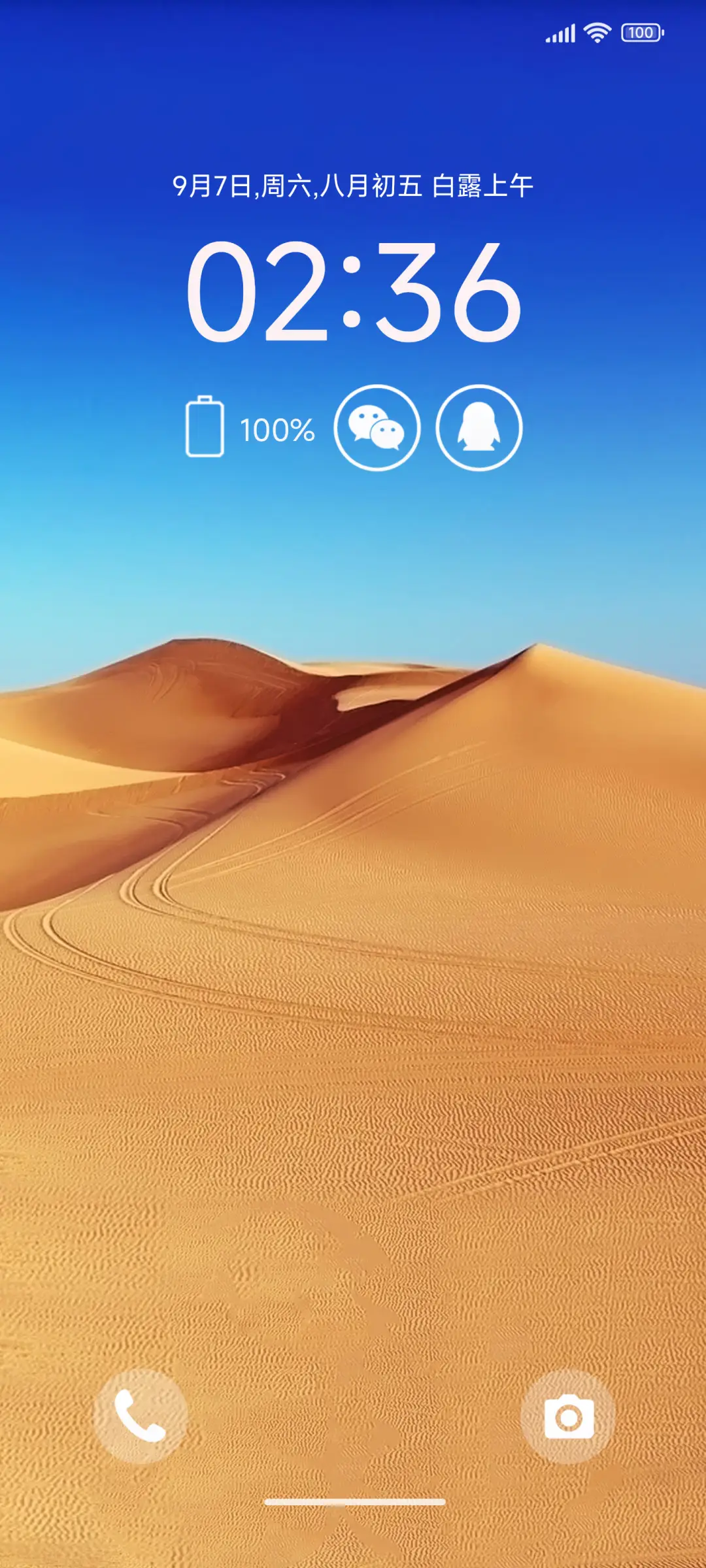Open the camera shortcut
Image resolution: width=706 pixels, height=1568 pixels.
(x=569, y=1416)
